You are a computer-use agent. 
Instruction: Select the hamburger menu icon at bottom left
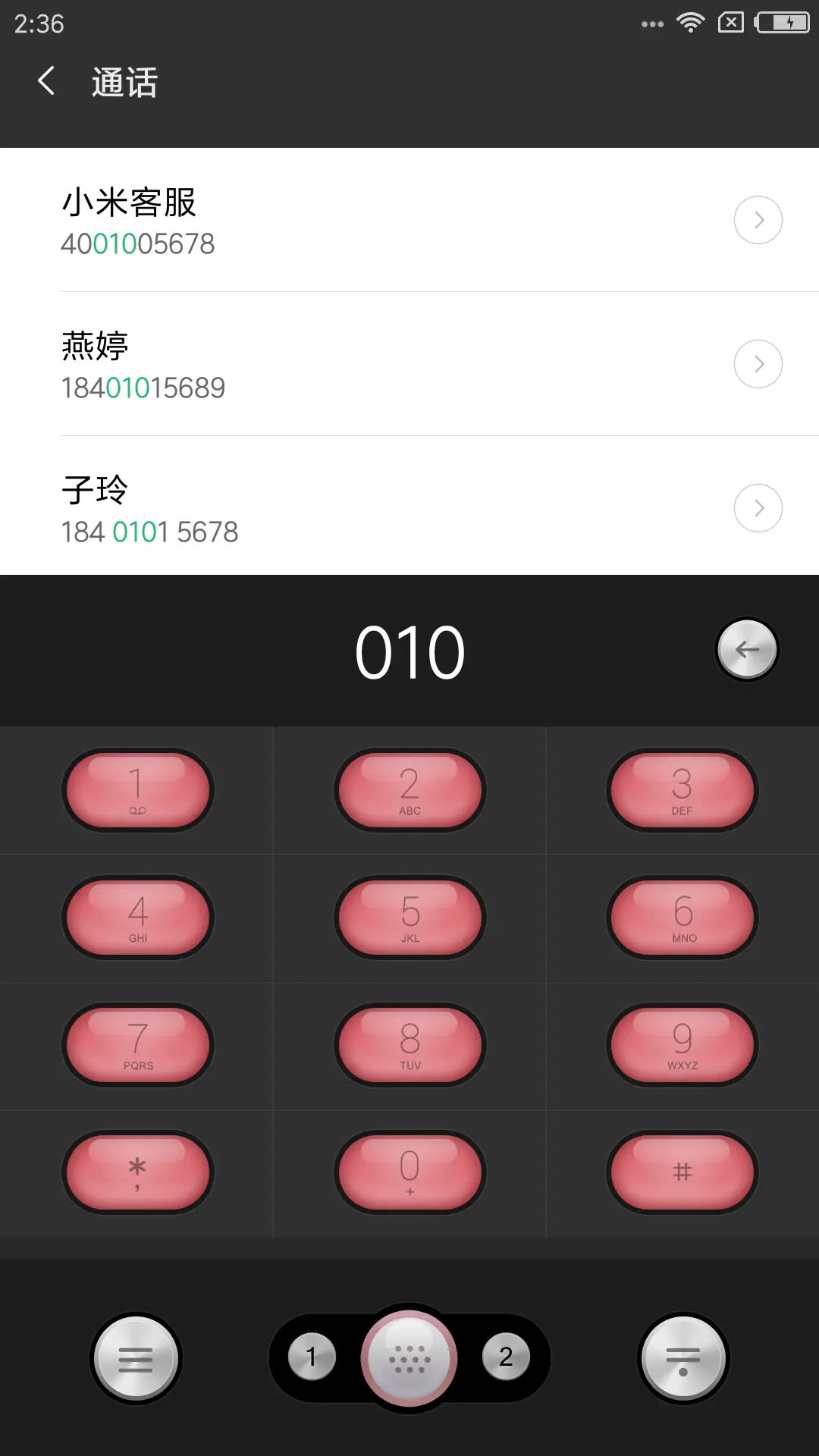(136, 1357)
